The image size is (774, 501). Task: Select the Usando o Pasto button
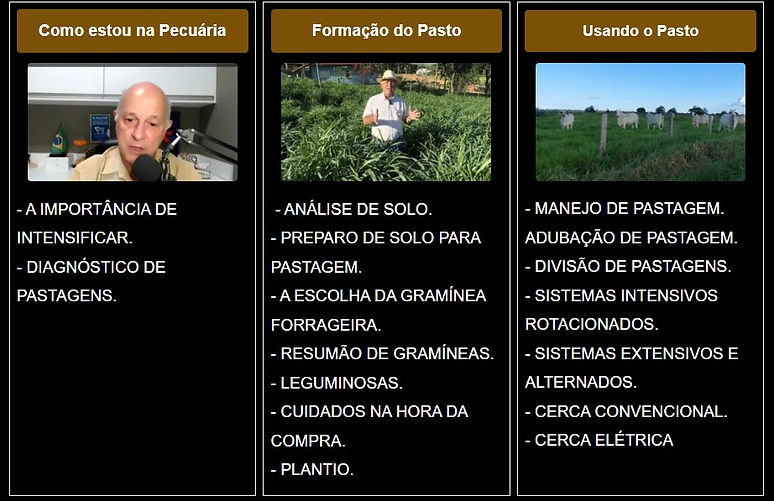point(640,31)
